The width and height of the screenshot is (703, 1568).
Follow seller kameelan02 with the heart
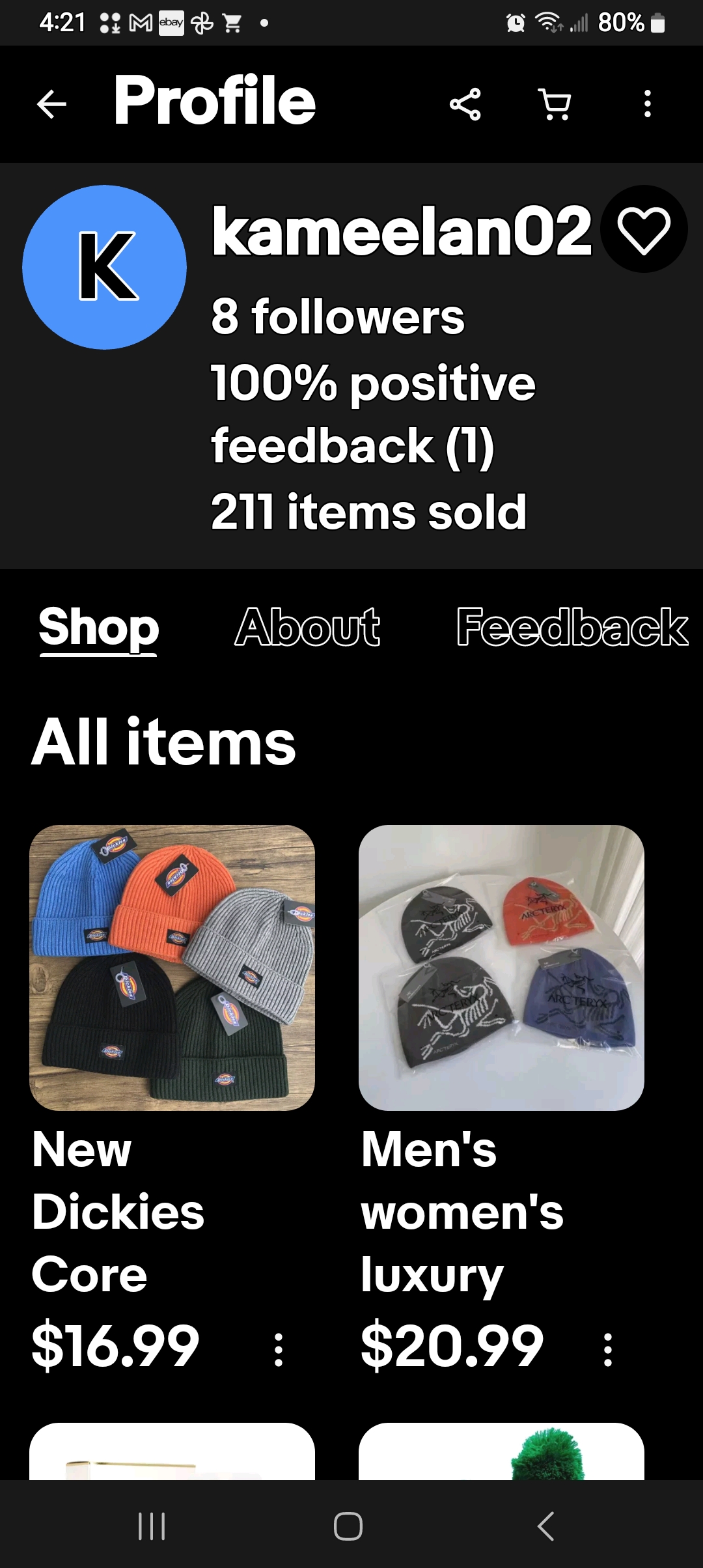click(643, 229)
